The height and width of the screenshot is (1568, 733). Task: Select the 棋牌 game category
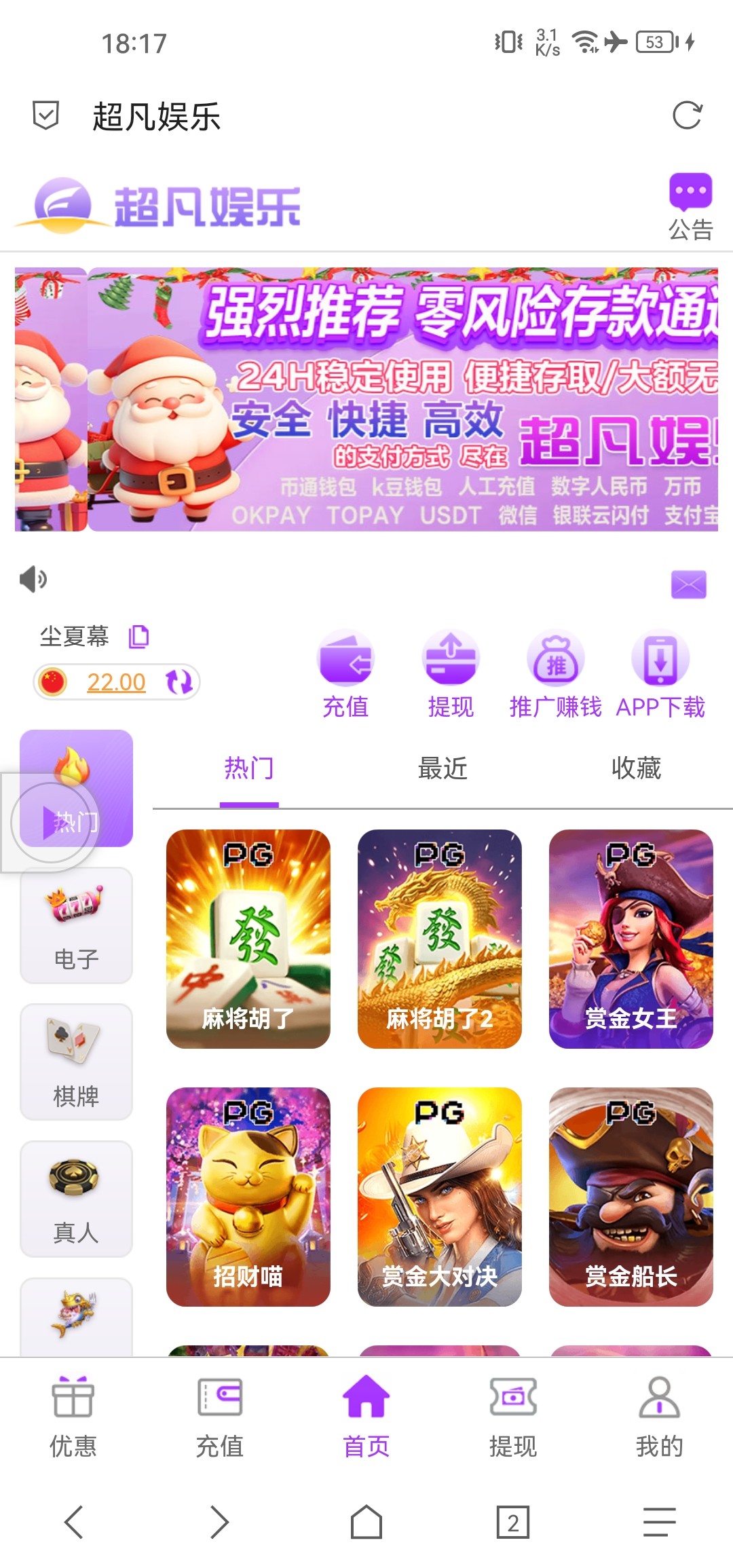tap(76, 1062)
